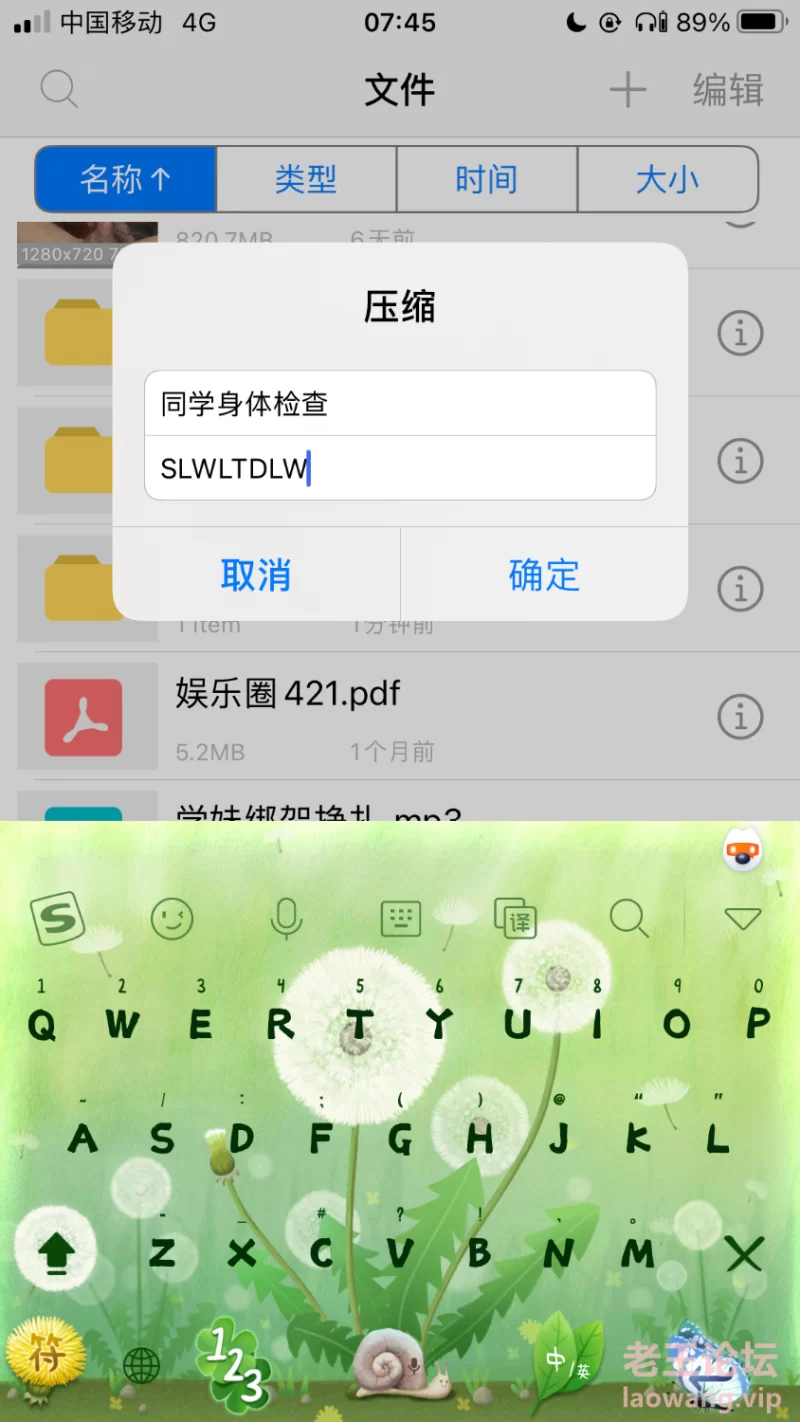The height and width of the screenshot is (1422, 800).
Task: Focus the password field containing SLWLTDLW
Action: click(x=400, y=468)
